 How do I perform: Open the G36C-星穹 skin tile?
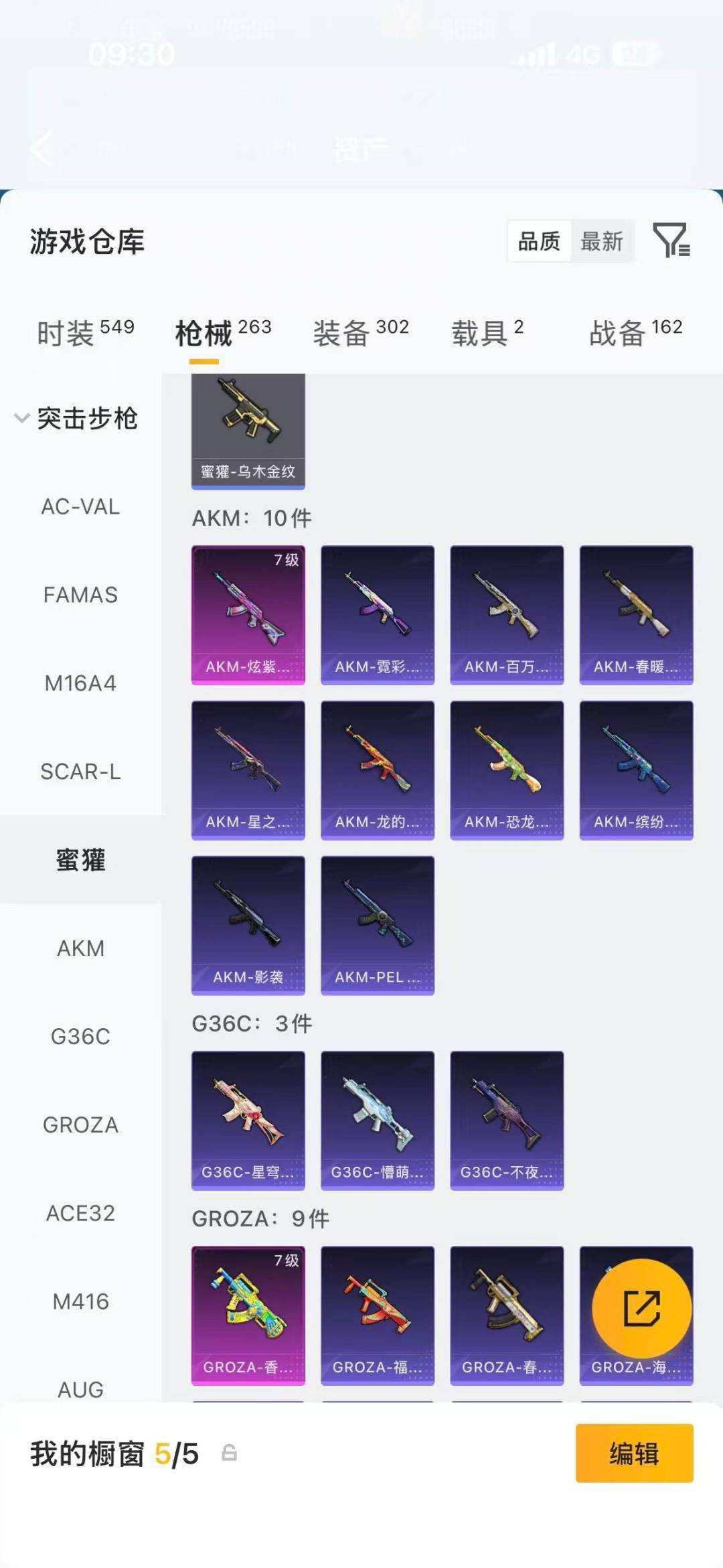248,1120
